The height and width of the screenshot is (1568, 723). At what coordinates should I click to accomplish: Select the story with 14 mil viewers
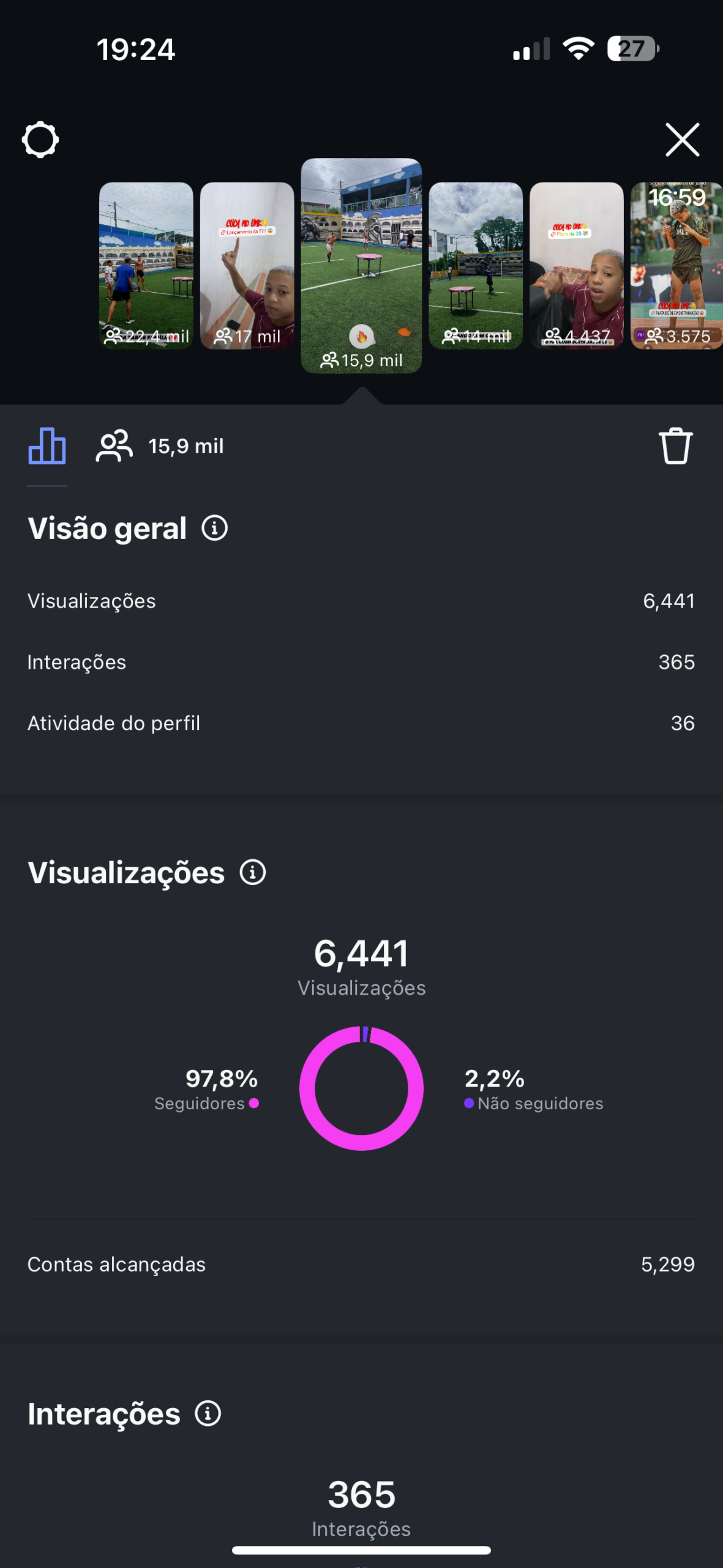coord(476,265)
